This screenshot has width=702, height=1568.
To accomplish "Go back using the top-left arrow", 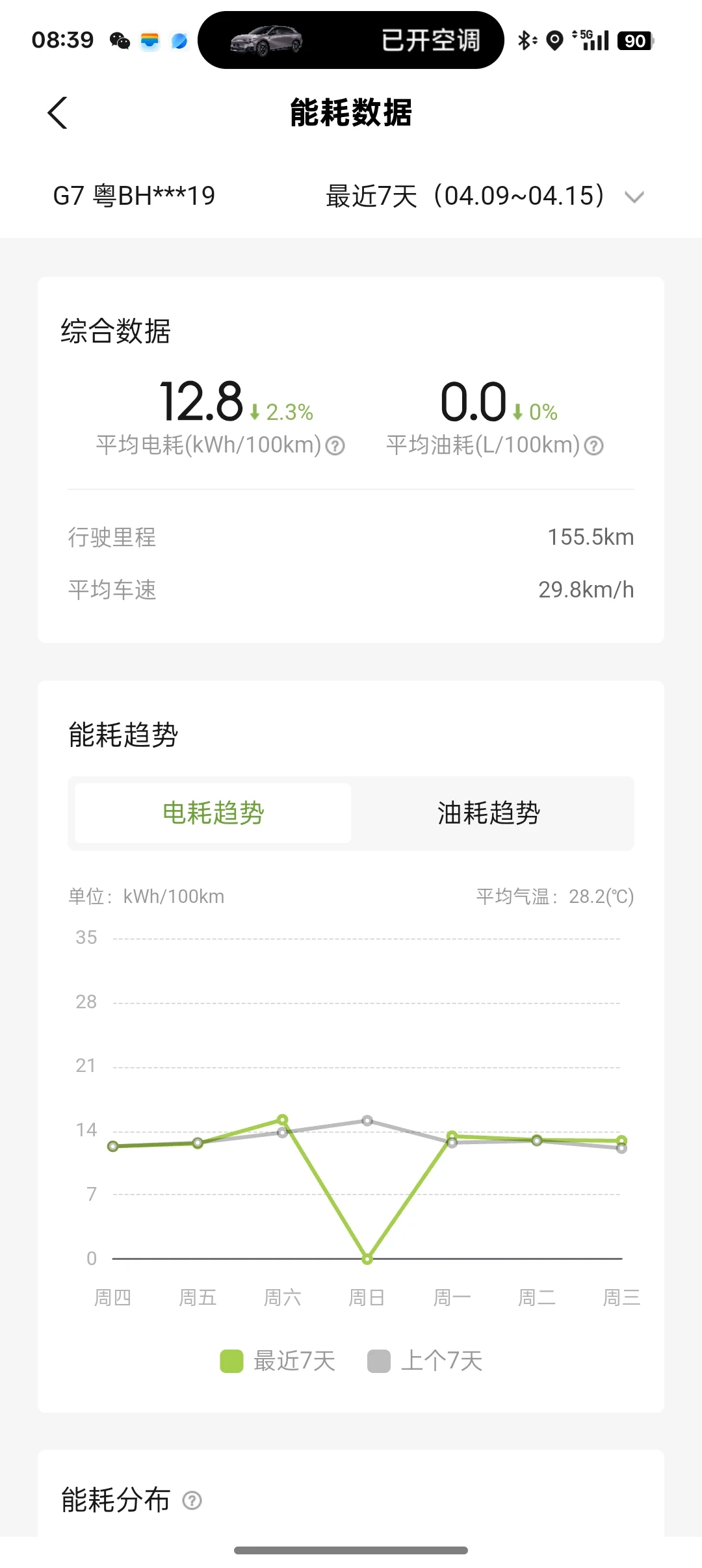I will [x=57, y=113].
